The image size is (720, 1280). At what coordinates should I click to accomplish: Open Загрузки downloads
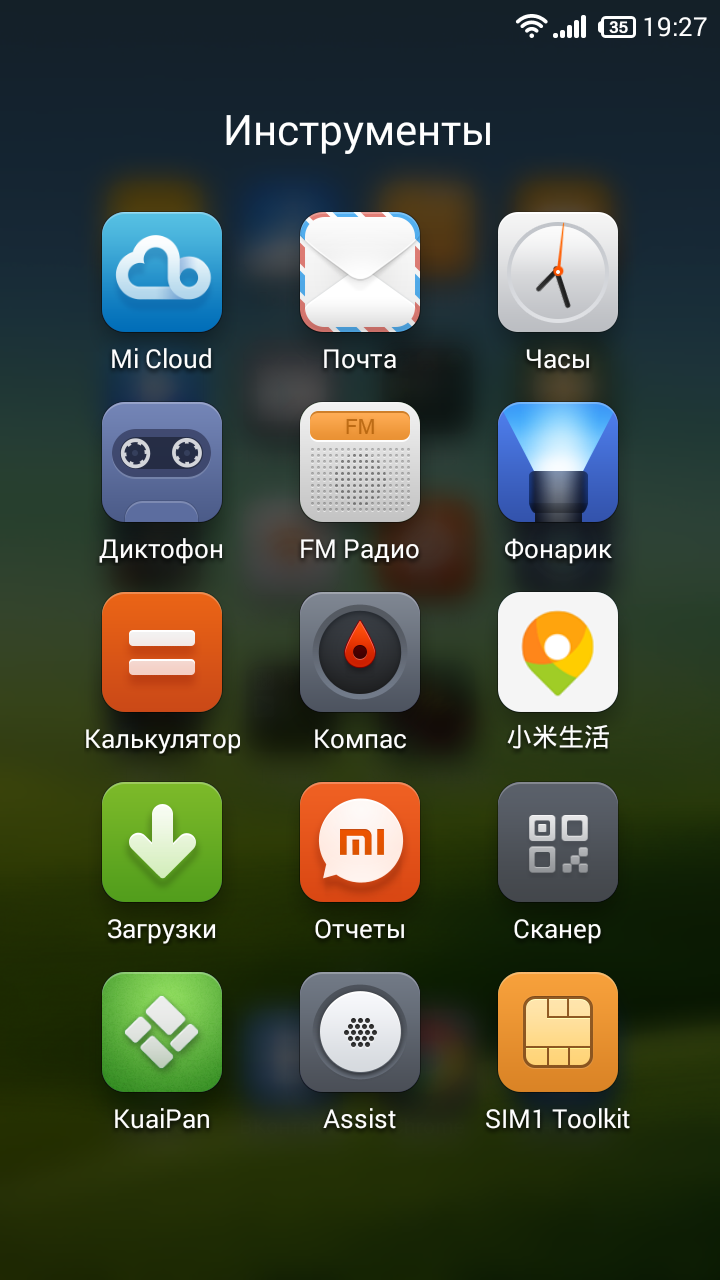[162, 842]
